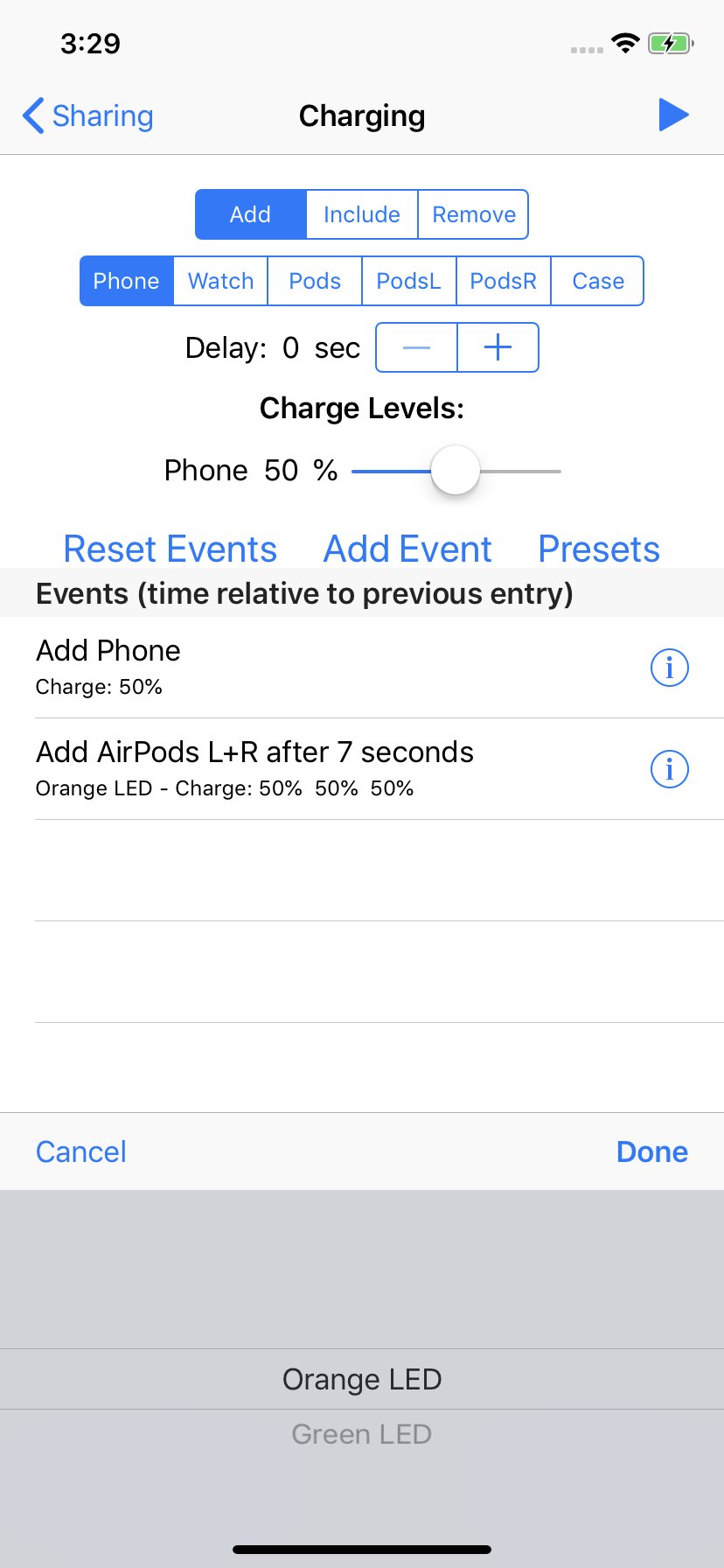Open Presets
The height and width of the screenshot is (1568, 724).
[x=599, y=549]
